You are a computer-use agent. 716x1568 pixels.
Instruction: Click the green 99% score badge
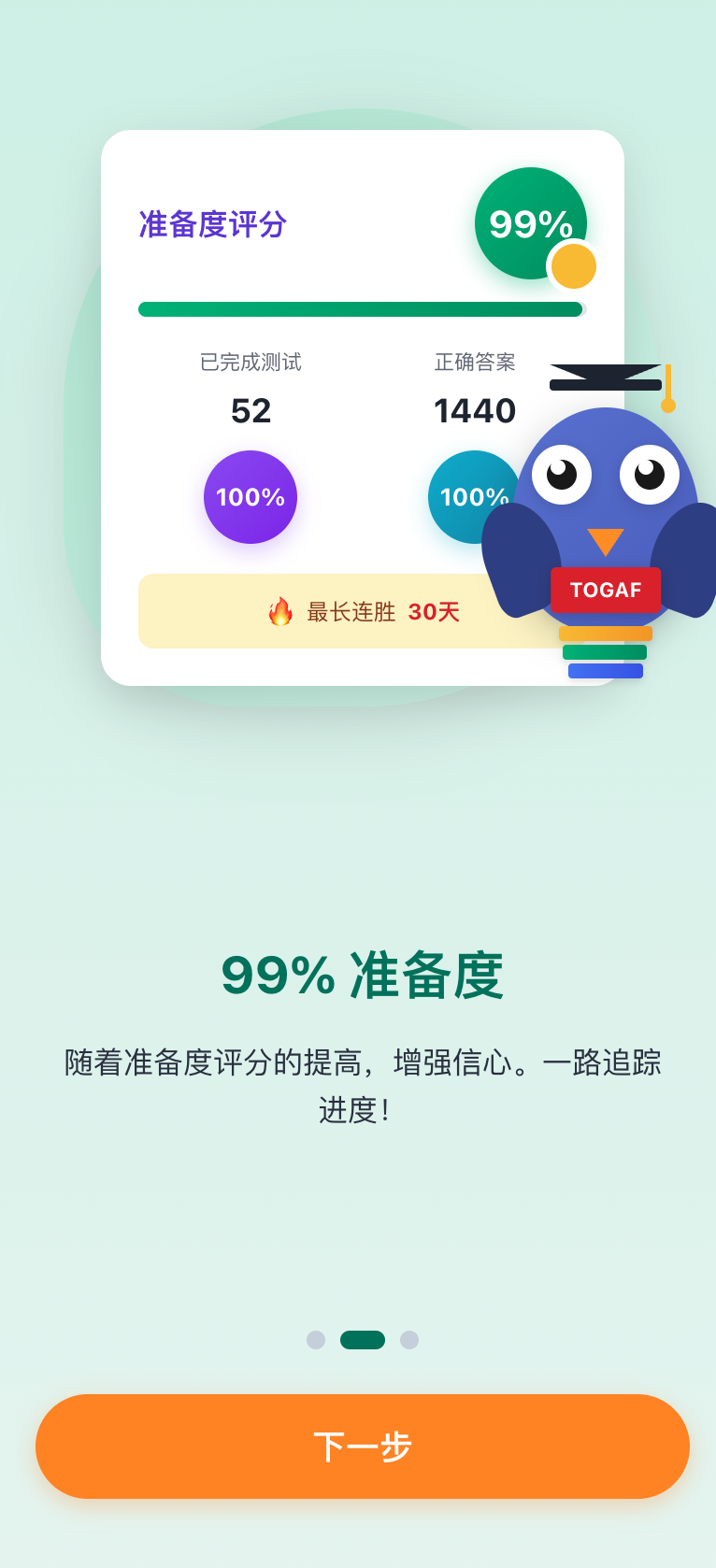pos(529,224)
